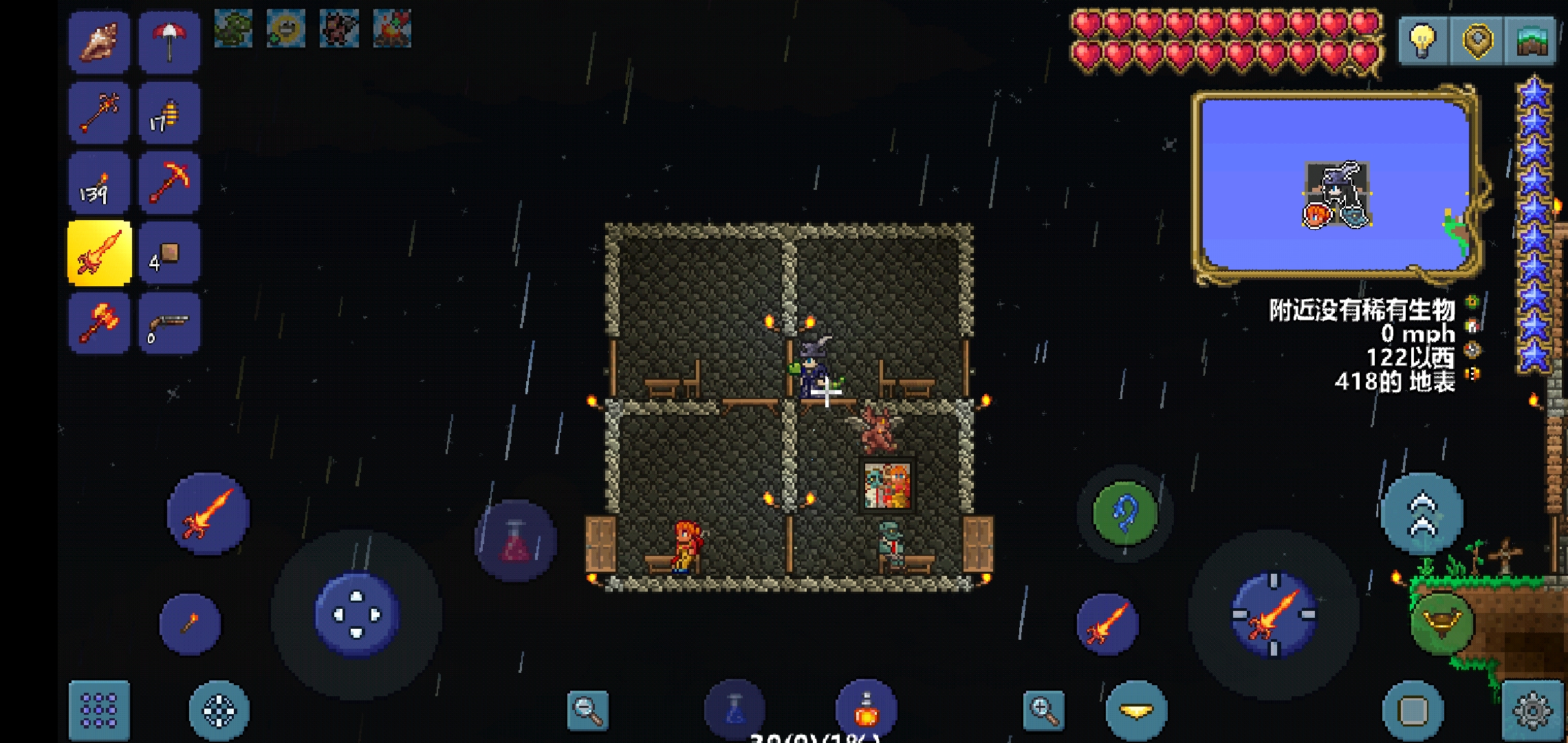Viewport: 1568px width, 743px height.
Task: Select the stack of 4 blocks
Action: (x=169, y=253)
